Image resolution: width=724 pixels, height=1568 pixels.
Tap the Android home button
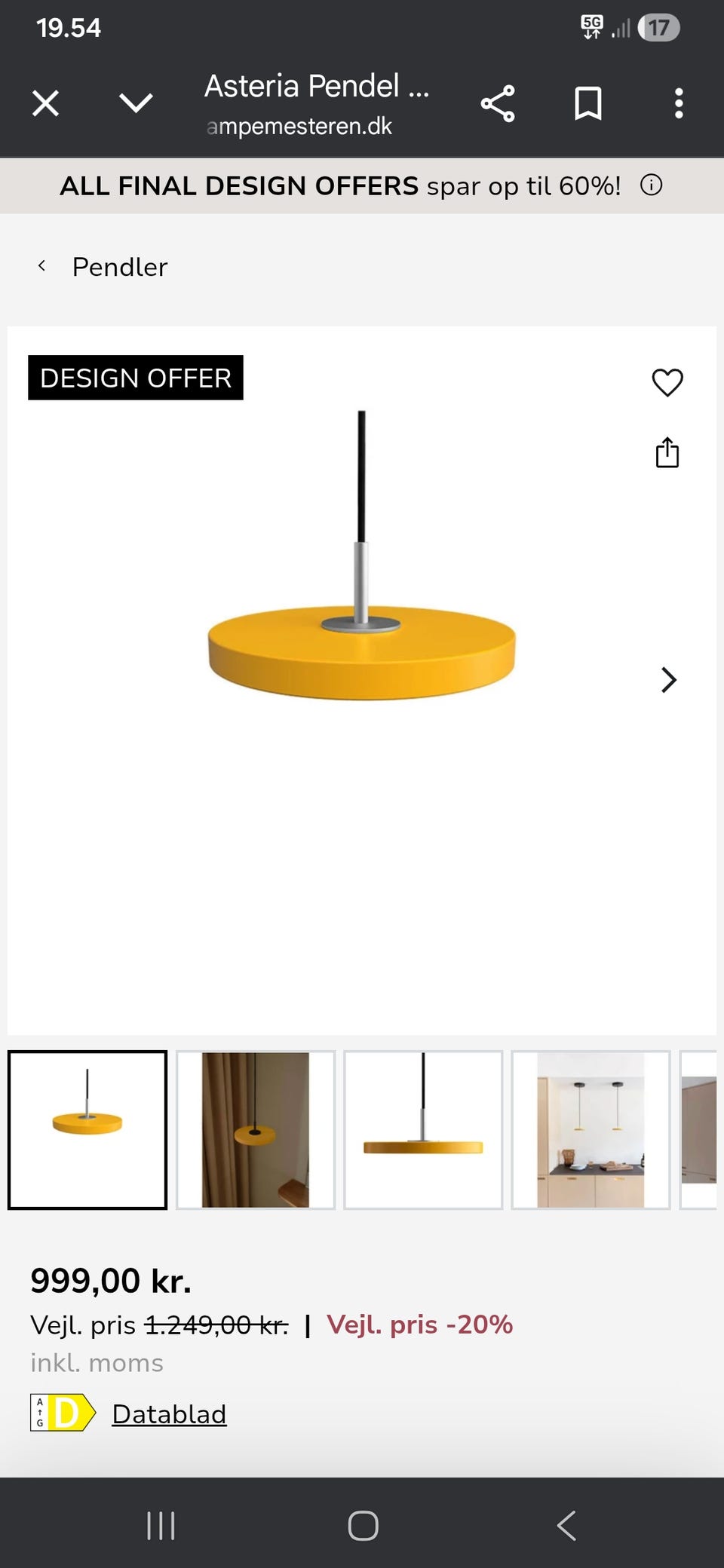click(x=362, y=1526)
